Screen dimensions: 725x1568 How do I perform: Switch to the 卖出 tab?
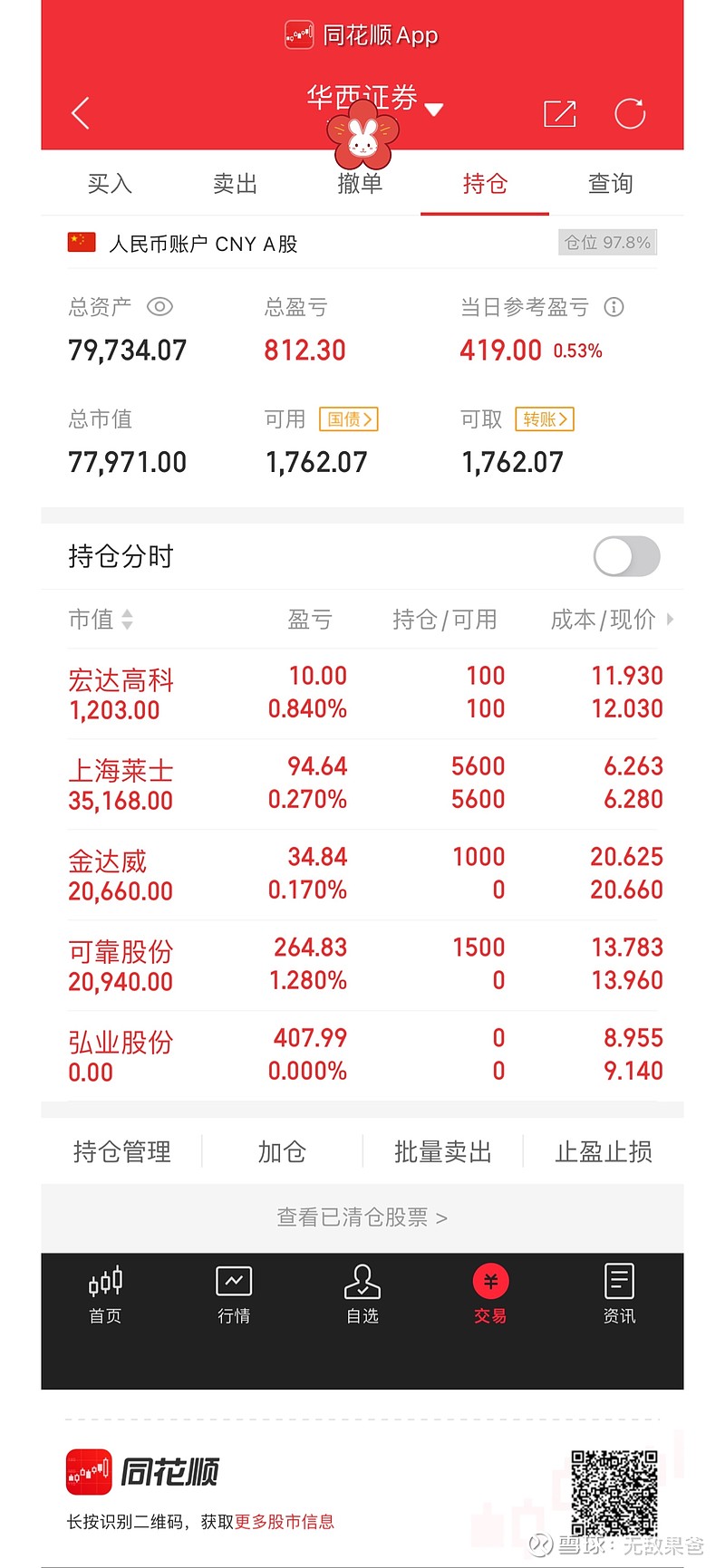[235, 184]
